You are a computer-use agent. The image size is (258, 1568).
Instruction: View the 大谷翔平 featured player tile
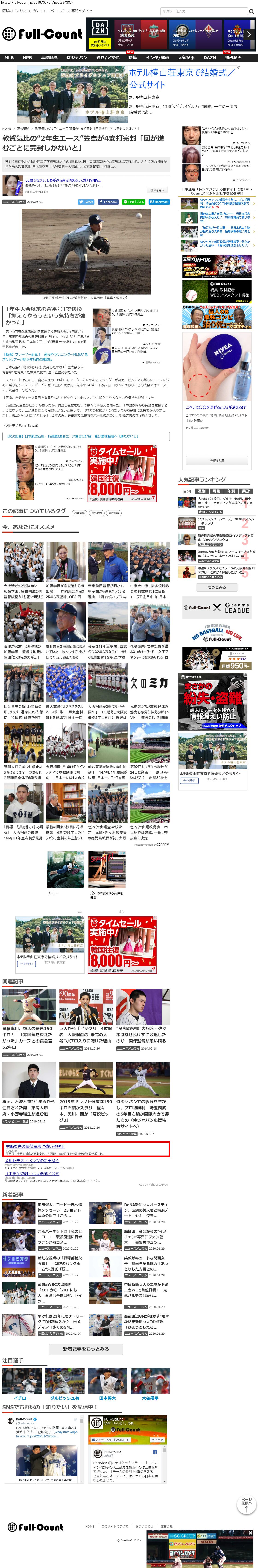point(150,1398)
